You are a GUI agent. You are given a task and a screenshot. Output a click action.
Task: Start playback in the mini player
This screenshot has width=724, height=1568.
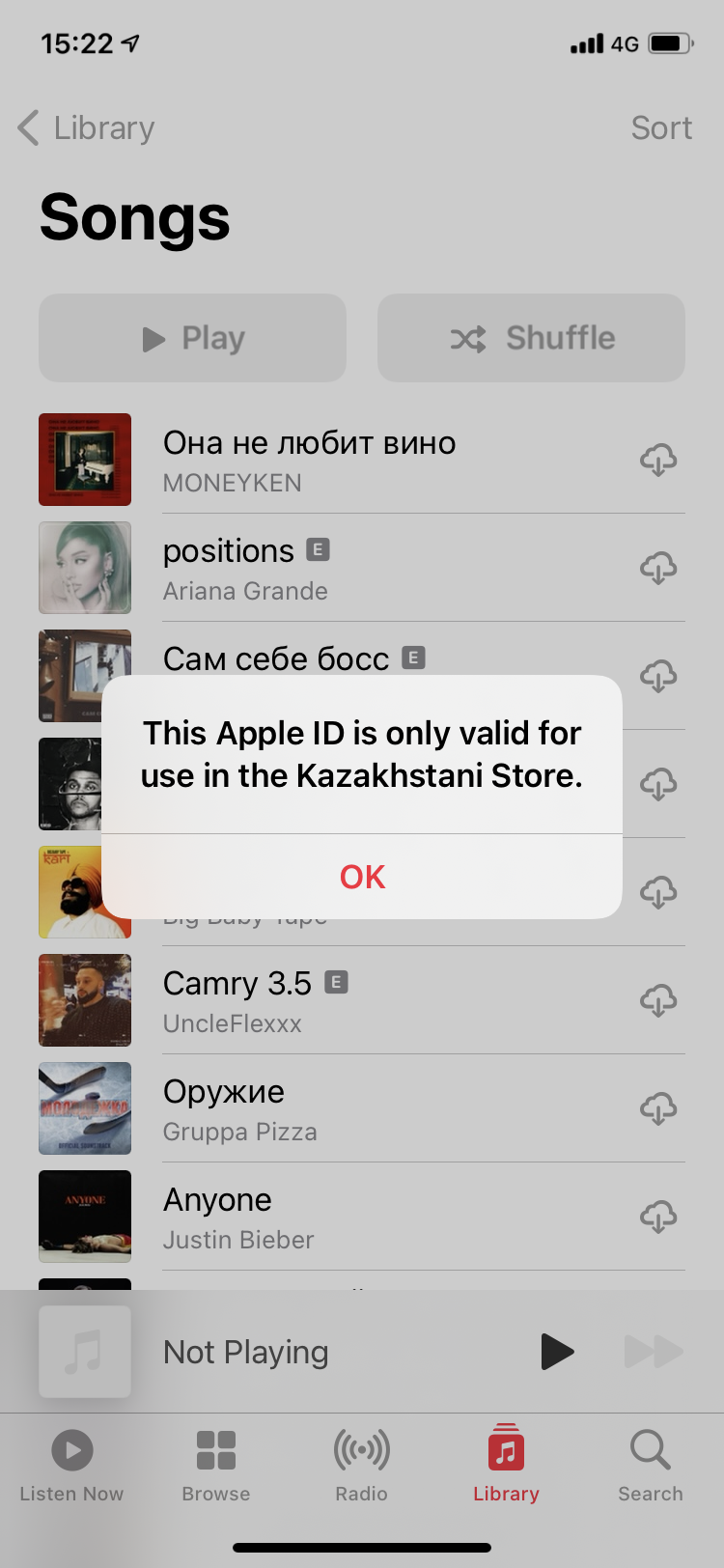(557, 1352)
